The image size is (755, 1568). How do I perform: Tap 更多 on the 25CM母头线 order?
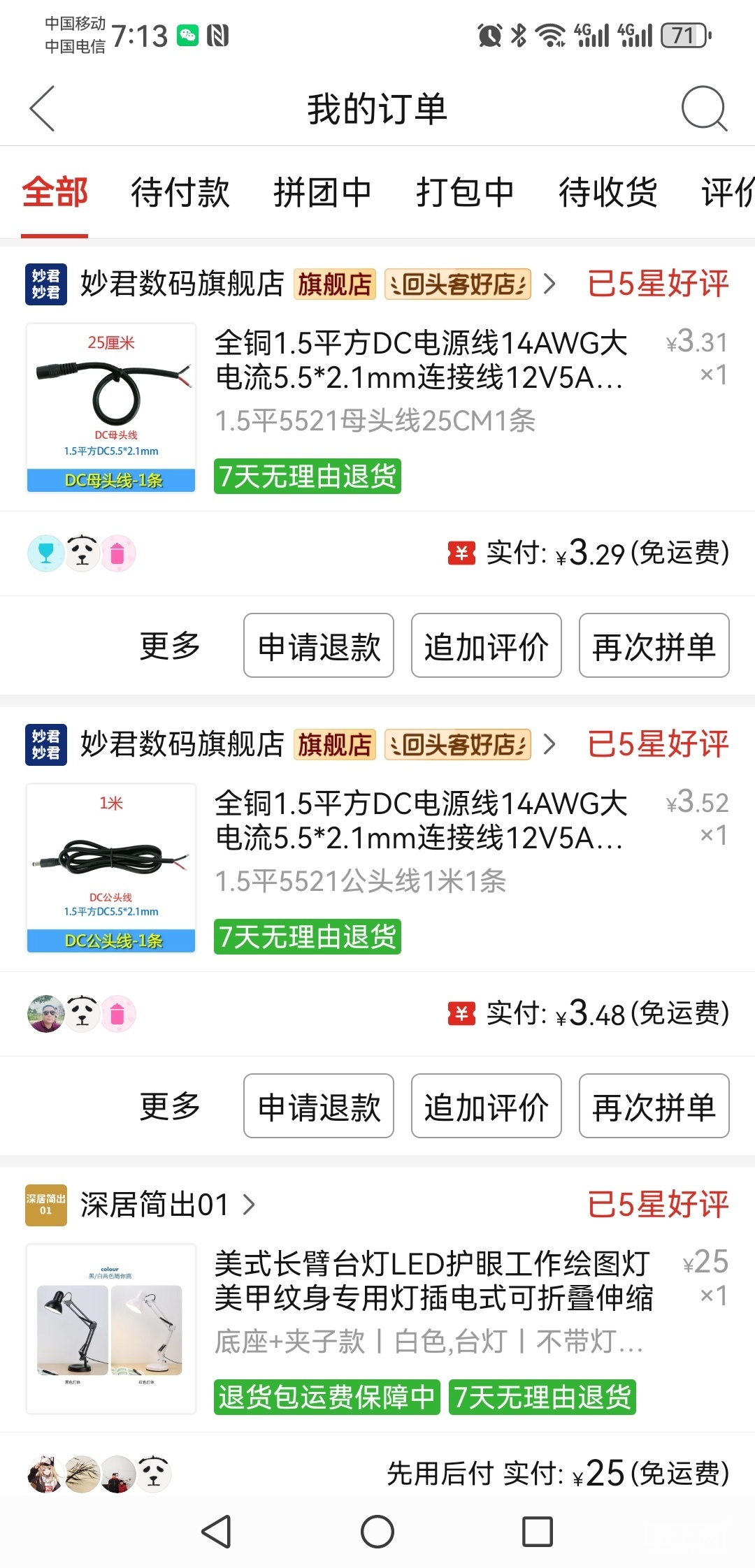[x=170, y=646]
